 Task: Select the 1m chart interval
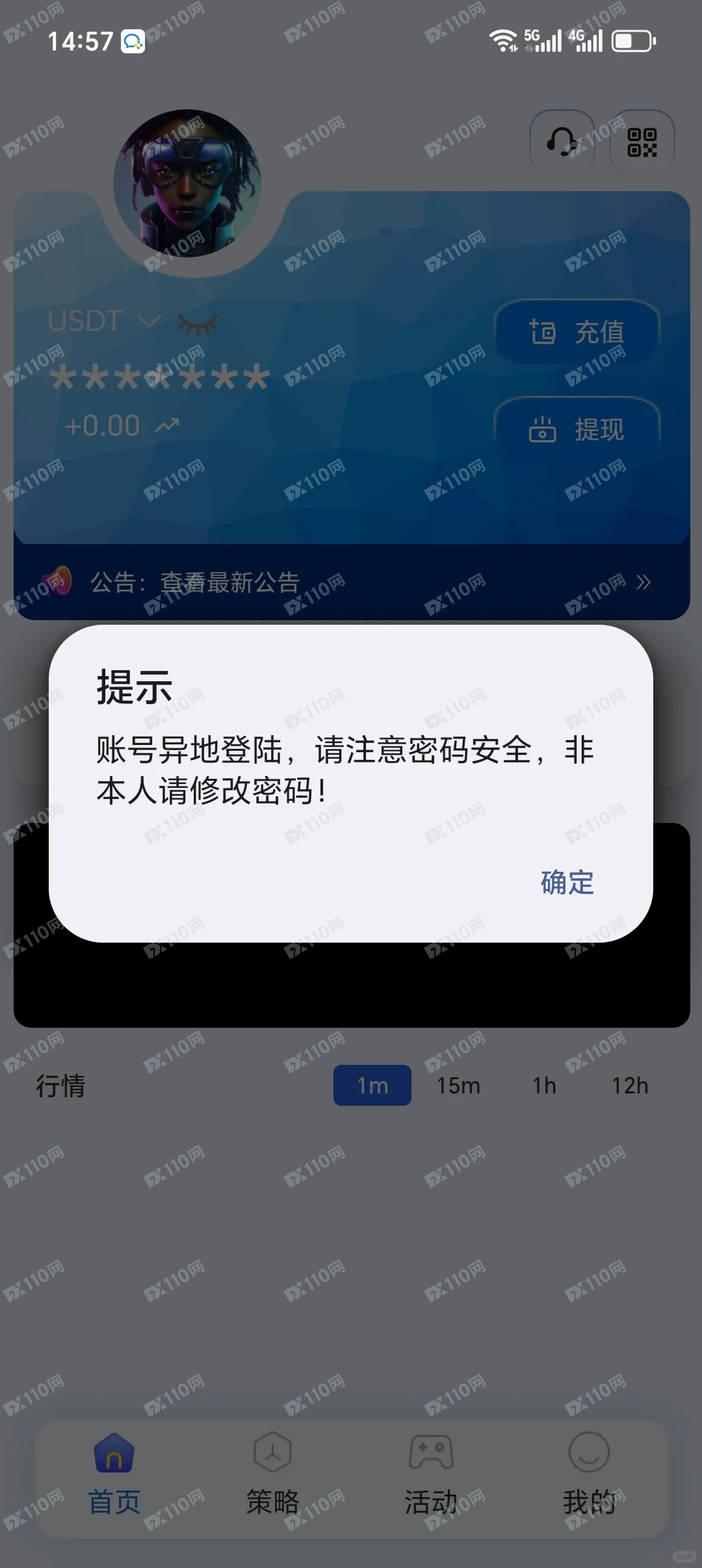pyautogui.click(x=372, y=1086)
